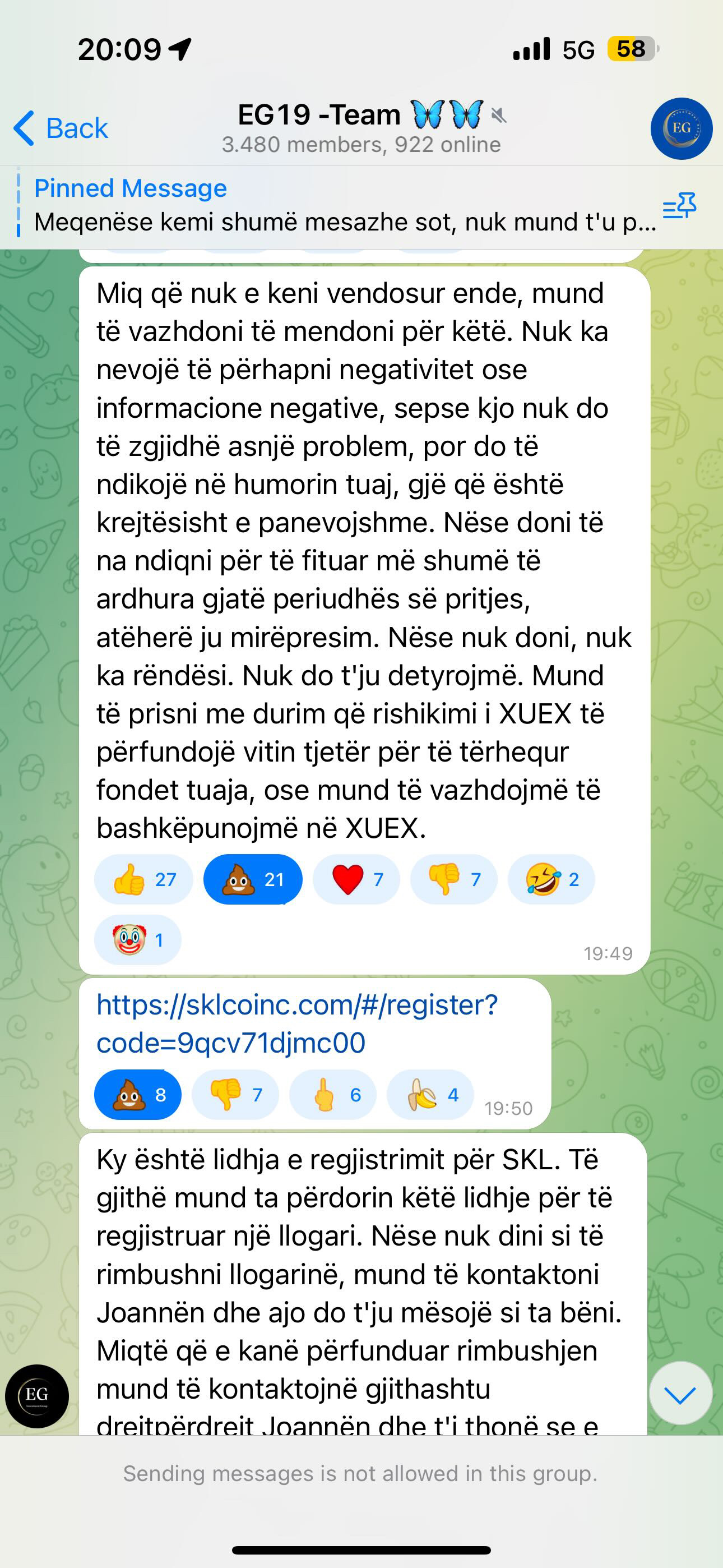View the sender's EG avatar profile
The width and height of the screenshot is (723, 1568).
pos(37,1396)
